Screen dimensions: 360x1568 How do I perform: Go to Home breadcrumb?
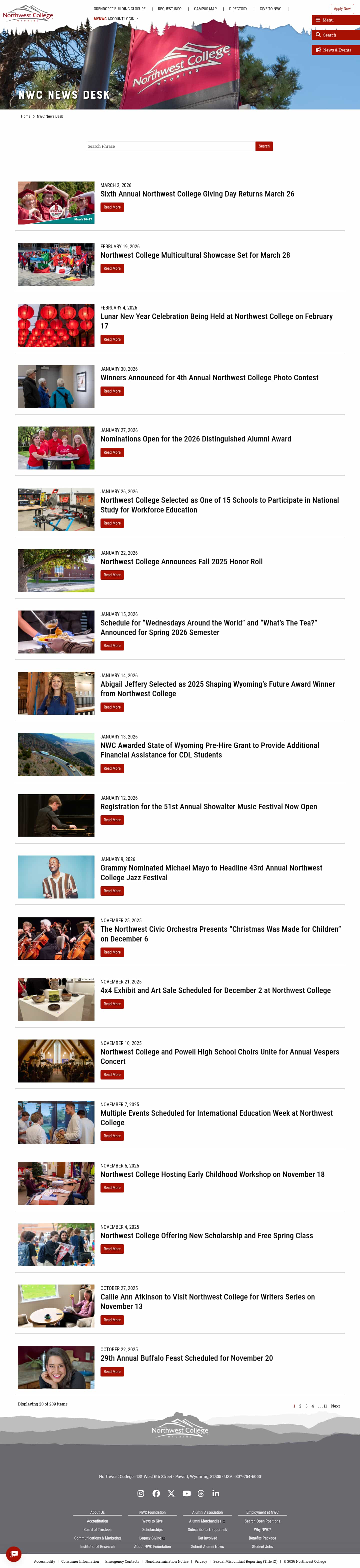25,116
